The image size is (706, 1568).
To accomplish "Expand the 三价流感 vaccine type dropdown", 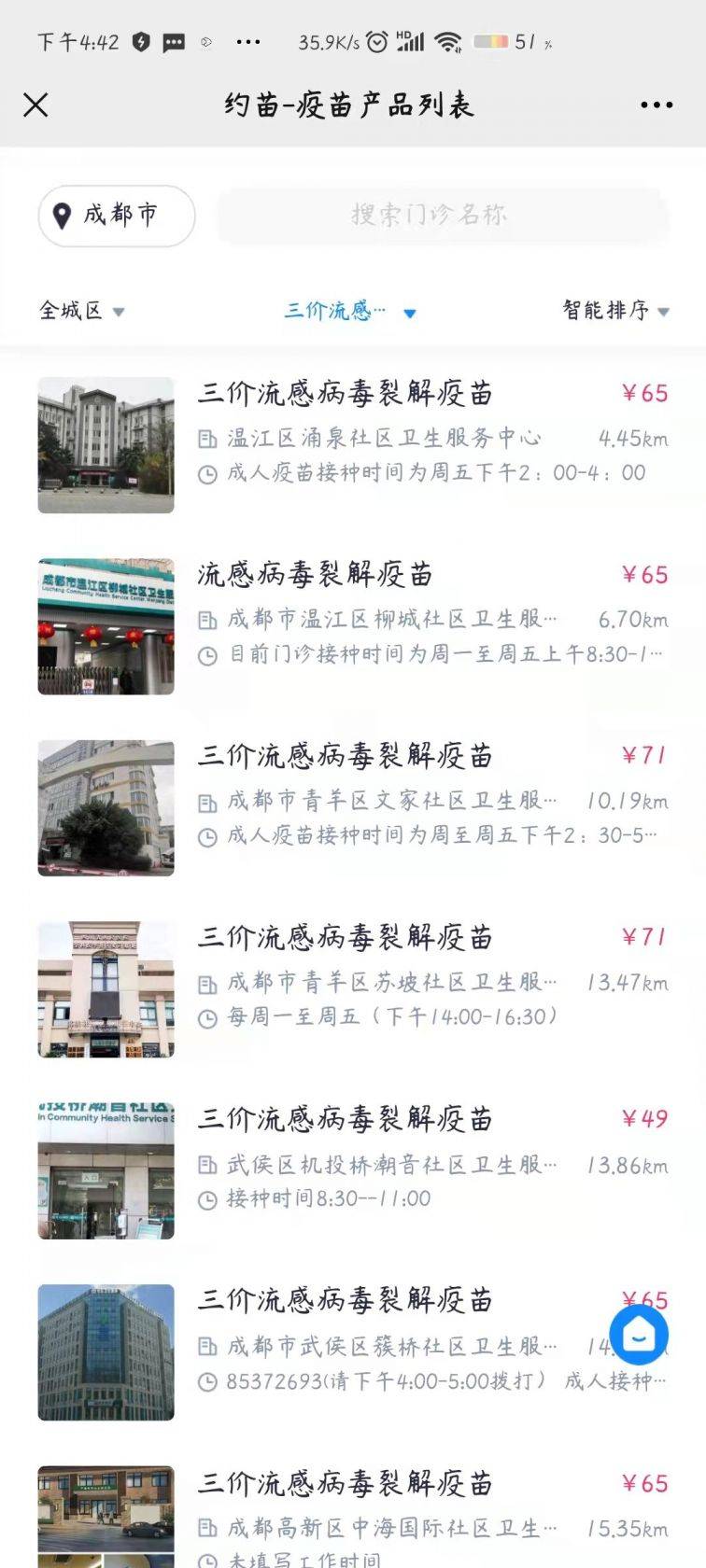I will point(350,313).
